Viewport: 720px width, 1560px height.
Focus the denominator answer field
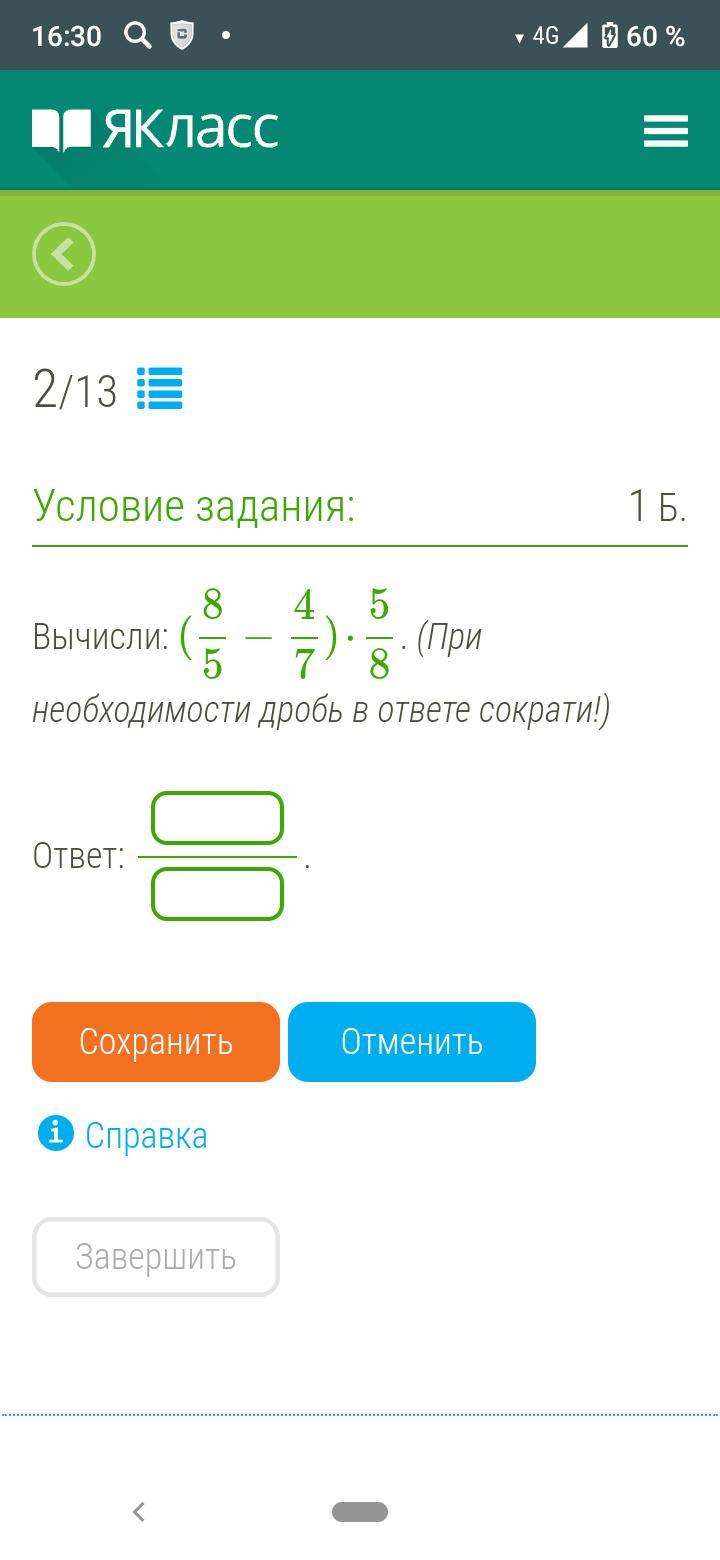217,893
